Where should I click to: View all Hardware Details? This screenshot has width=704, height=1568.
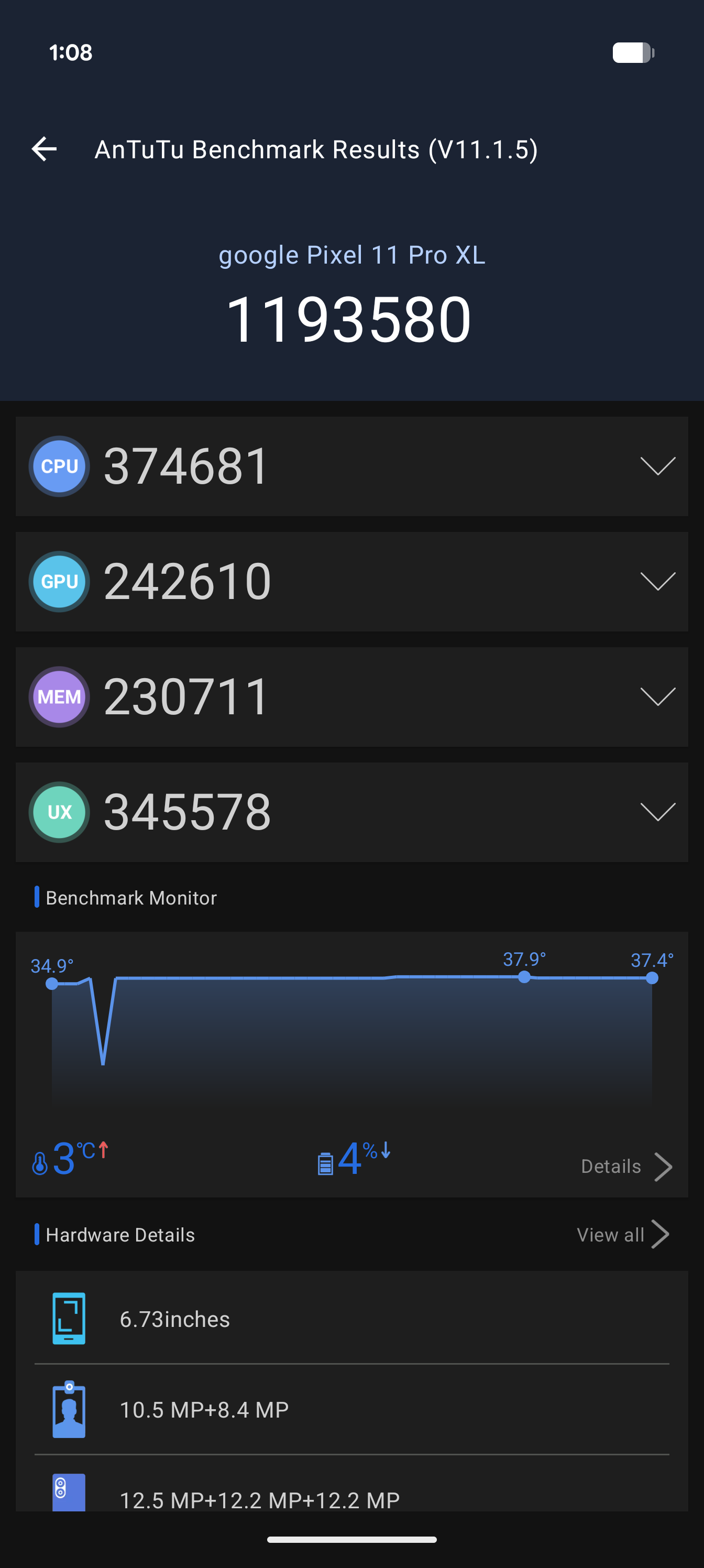[623, 1235]
